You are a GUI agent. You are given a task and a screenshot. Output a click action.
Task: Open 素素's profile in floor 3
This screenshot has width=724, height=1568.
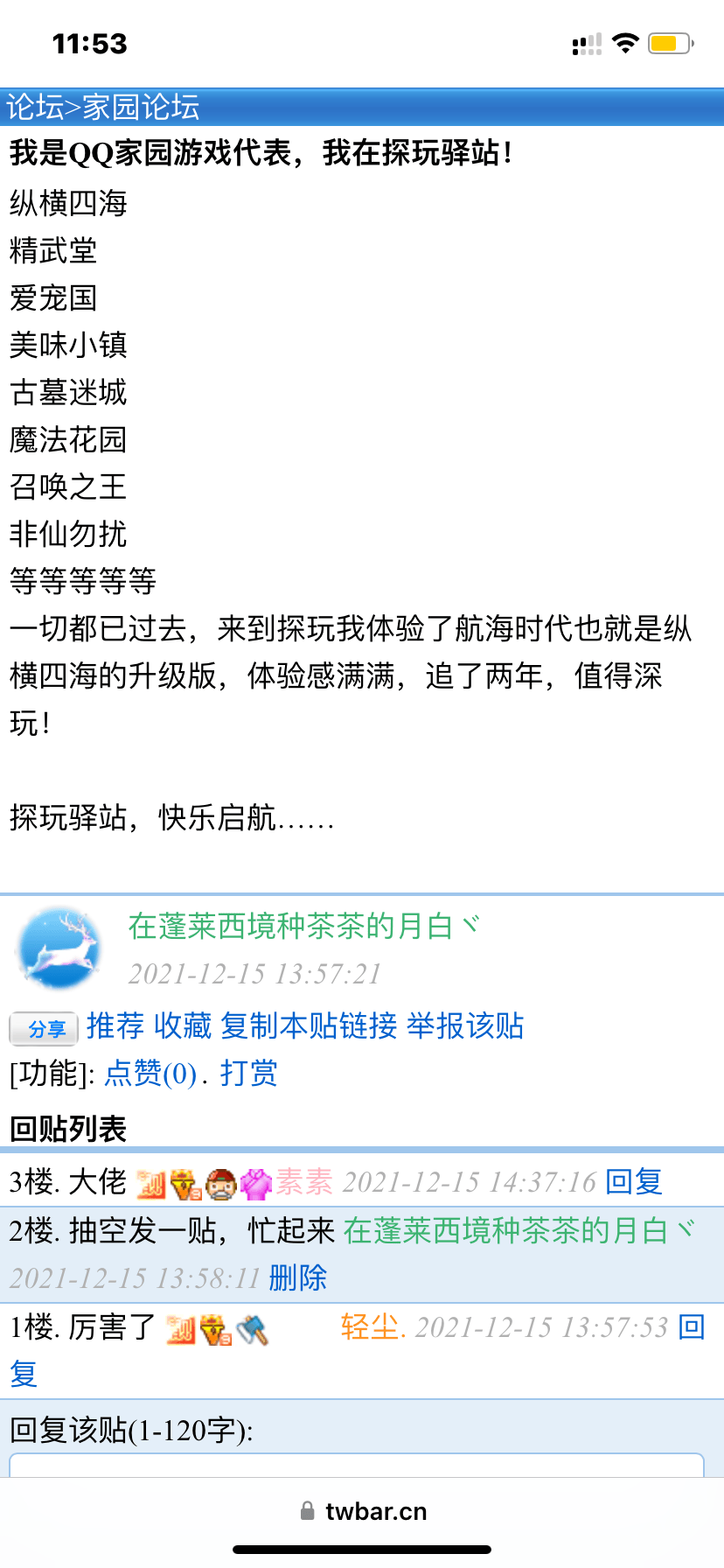pyautogui.click(x=304, y=1182)
